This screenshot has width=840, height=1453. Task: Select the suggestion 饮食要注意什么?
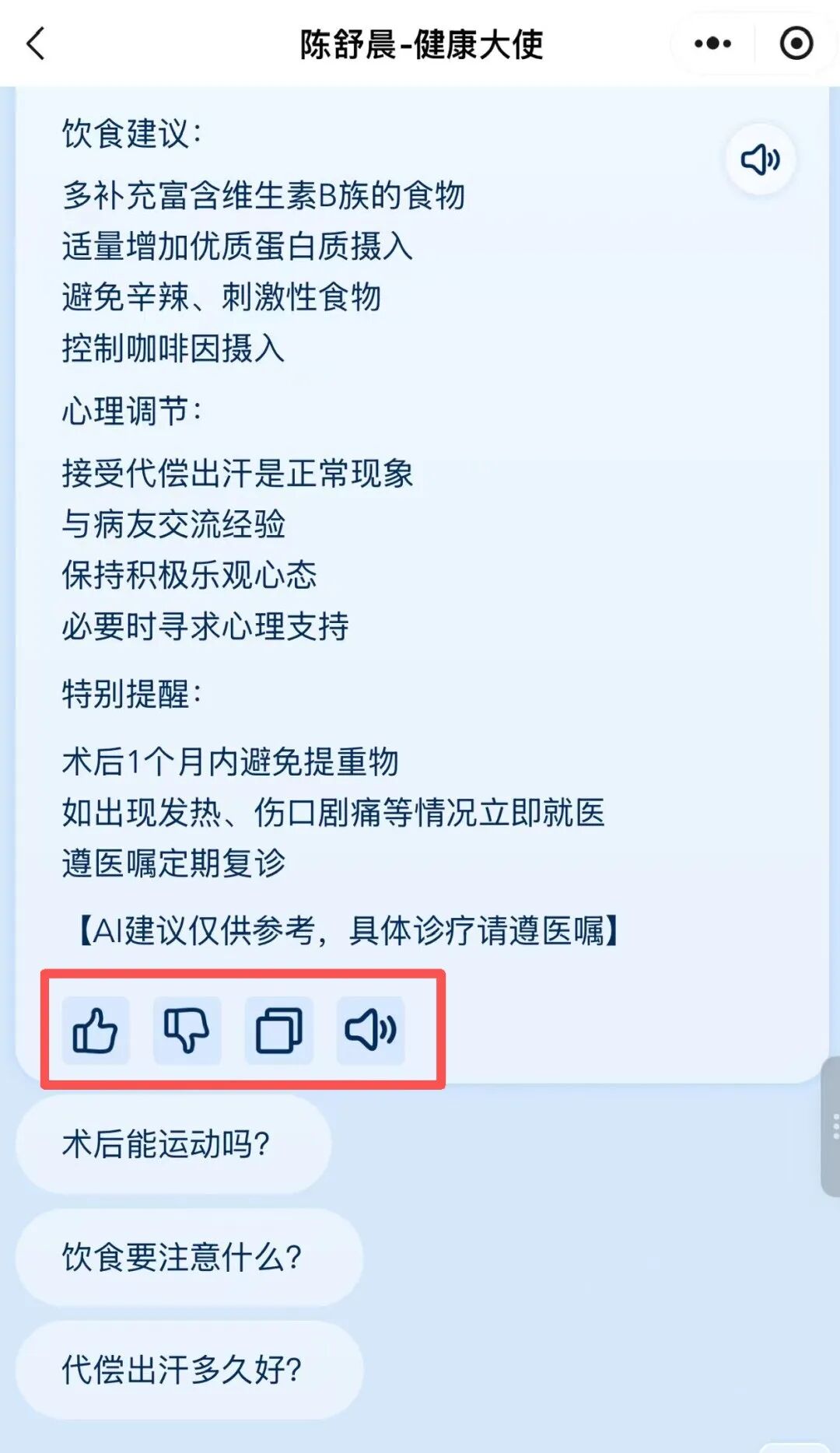pyautogui.click(x=188, y=1257)
